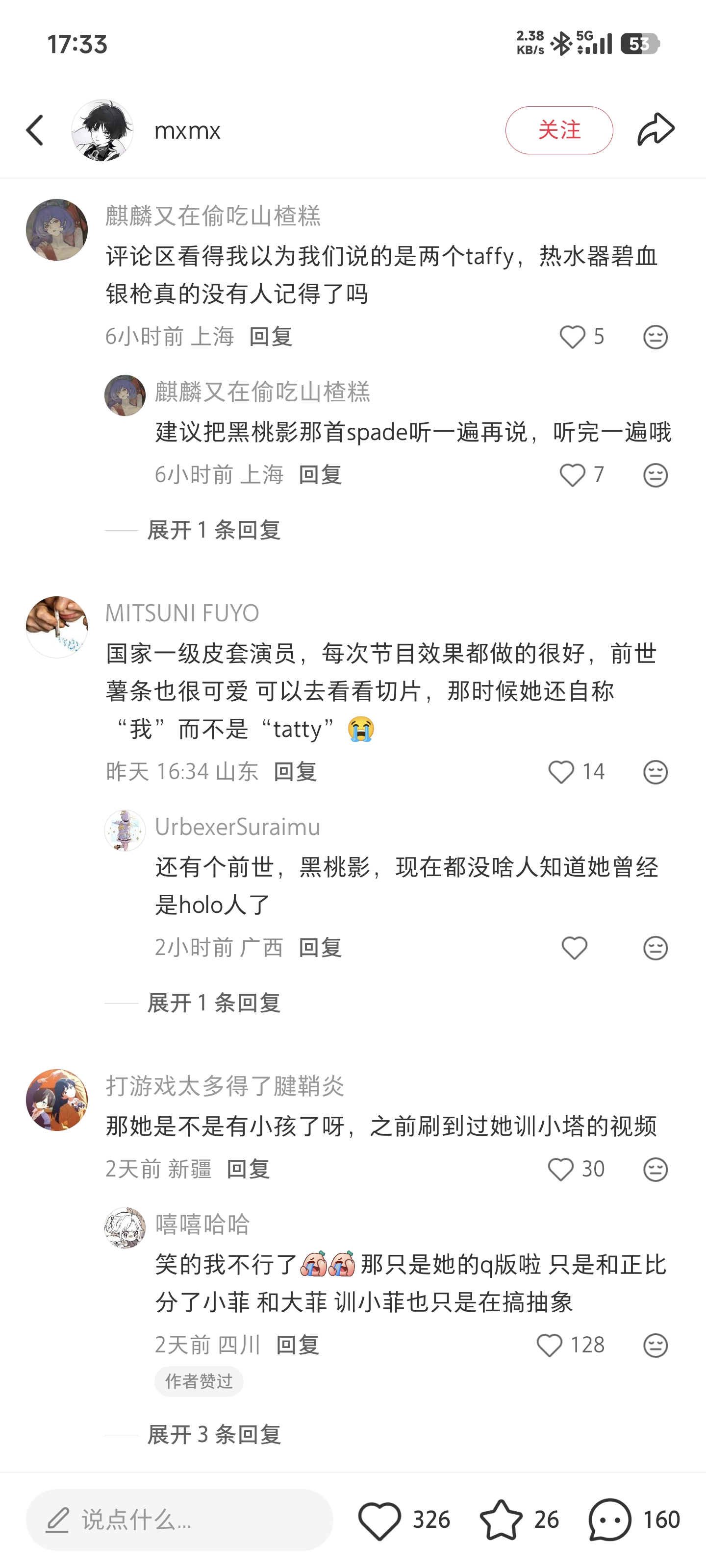Go back using the top-left arrow

pos(35,130)
